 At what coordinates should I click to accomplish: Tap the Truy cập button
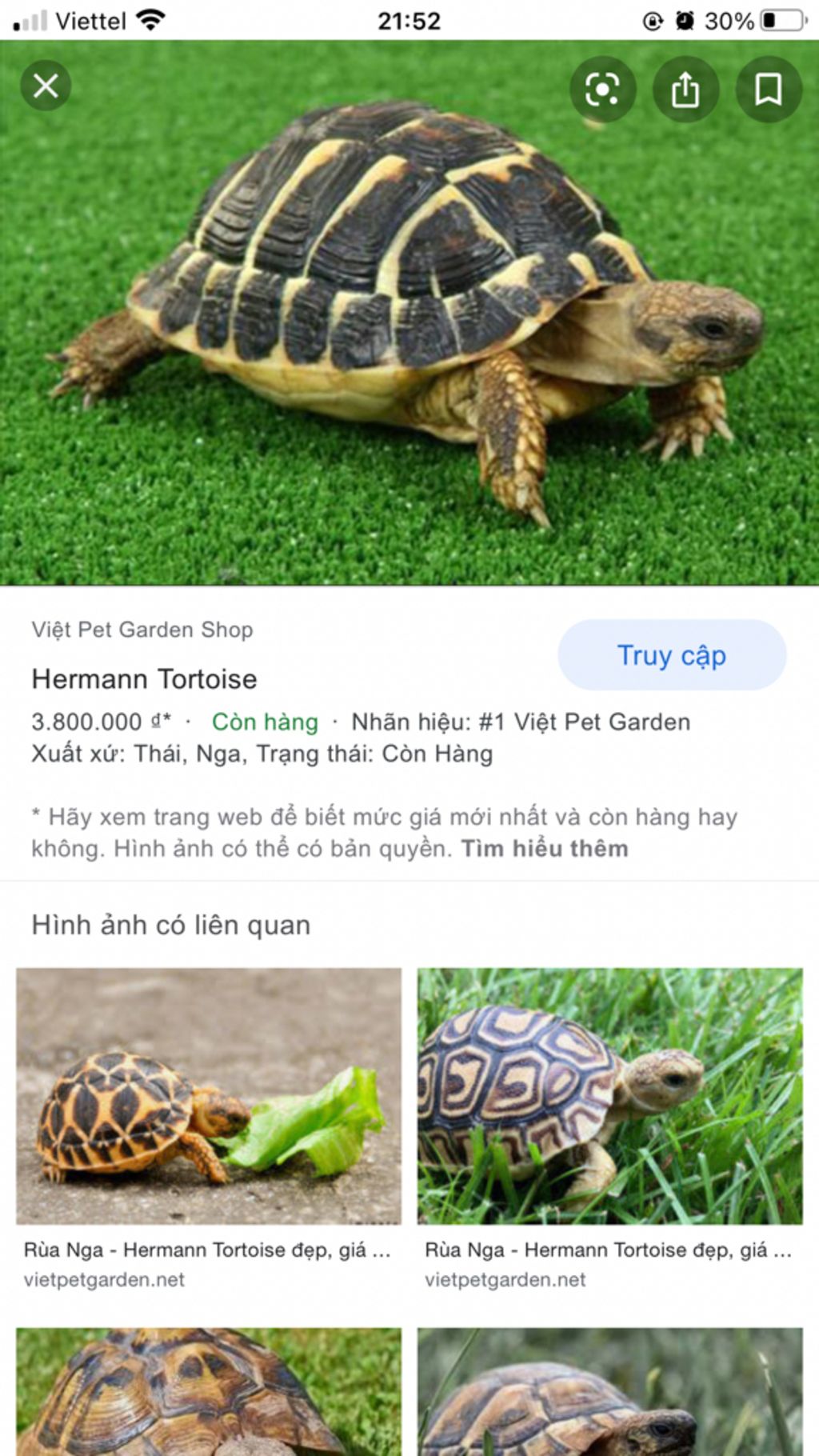(672, 655)
